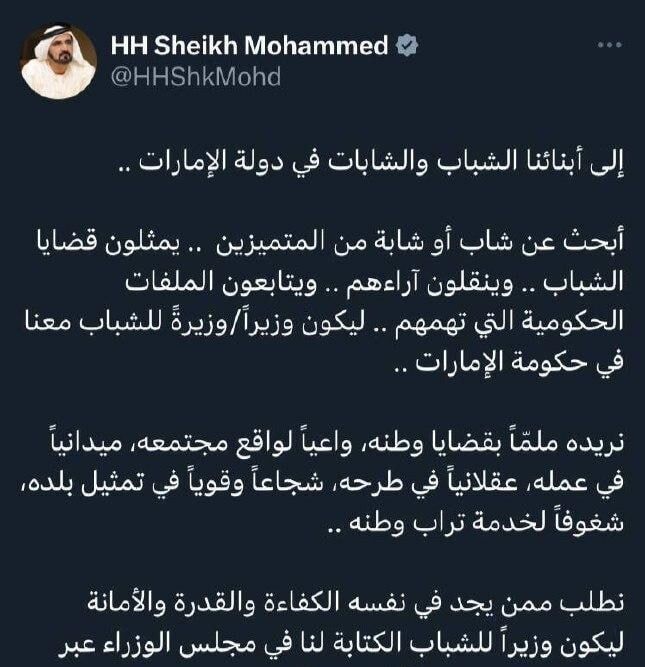645x667 pixels.
Task: Open the @HHShkMohd profile handle
Action: point(195,77)
